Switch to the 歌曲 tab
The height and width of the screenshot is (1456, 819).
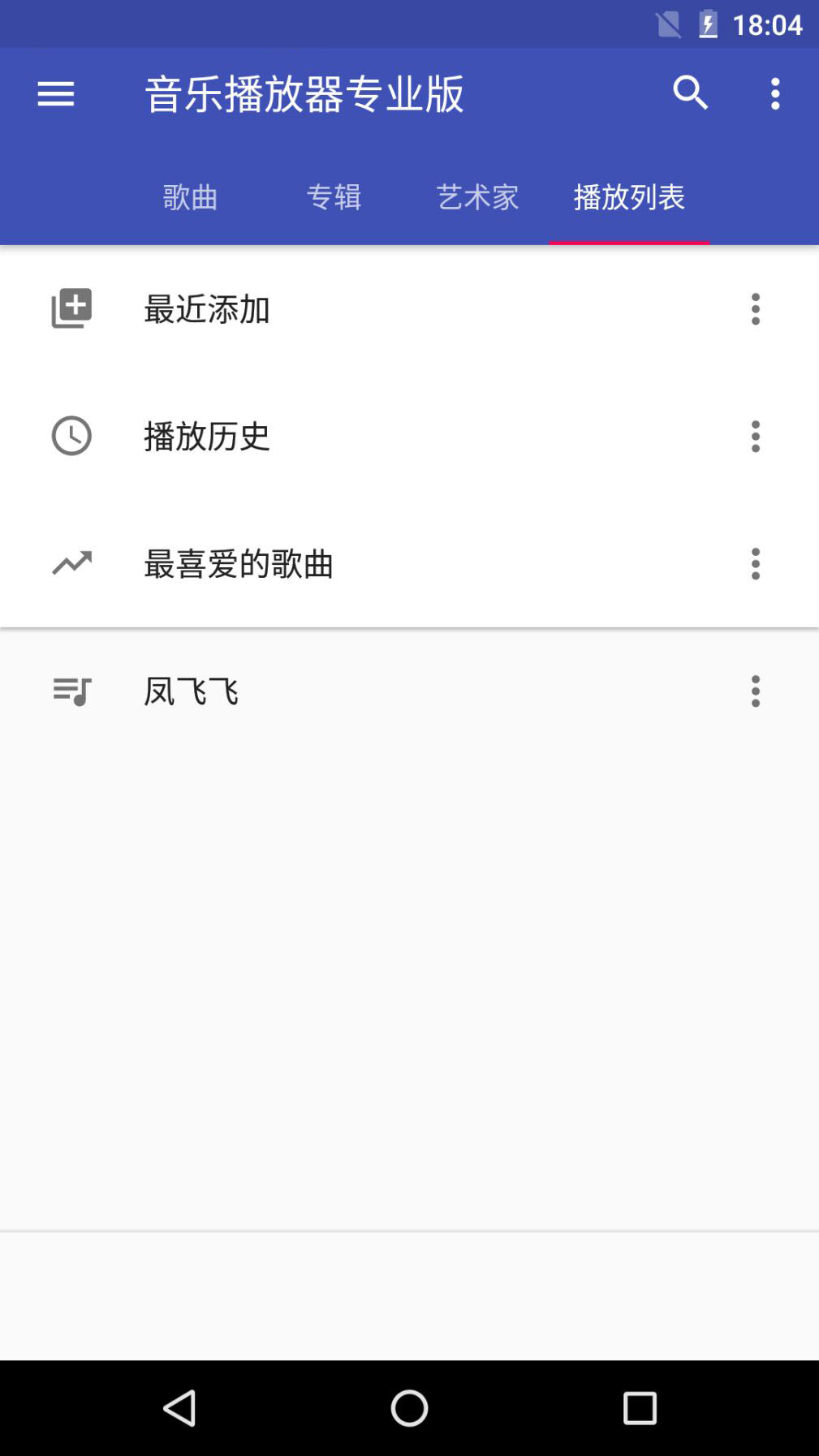pos(191,197)
